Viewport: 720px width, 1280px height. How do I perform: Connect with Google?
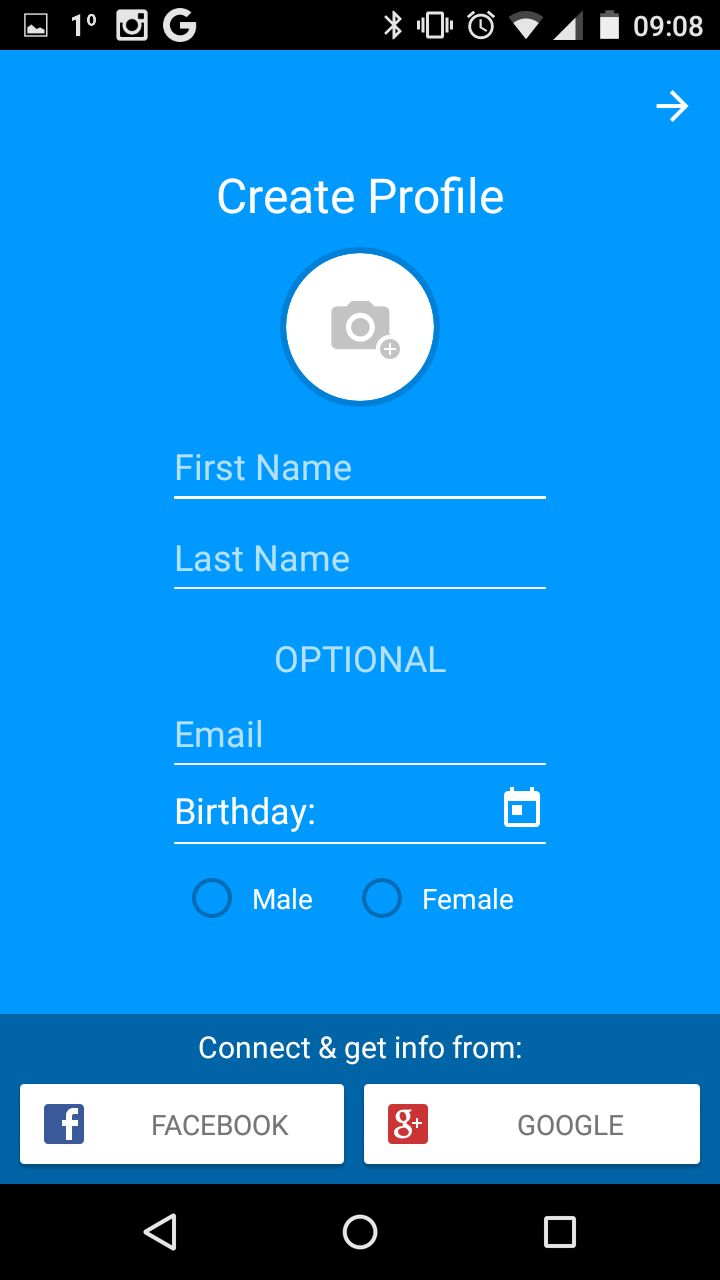click(x=532, y=1124)
